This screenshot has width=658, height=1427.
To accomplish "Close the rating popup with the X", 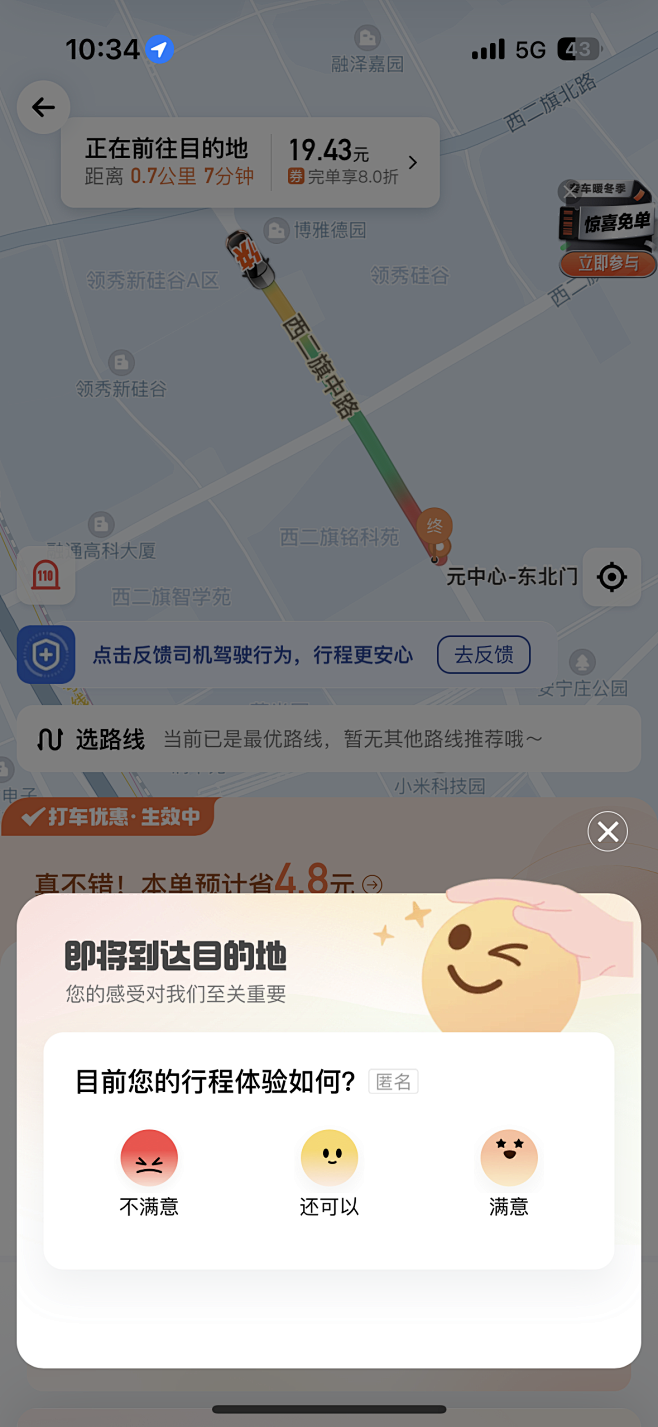I will point(607,831).
